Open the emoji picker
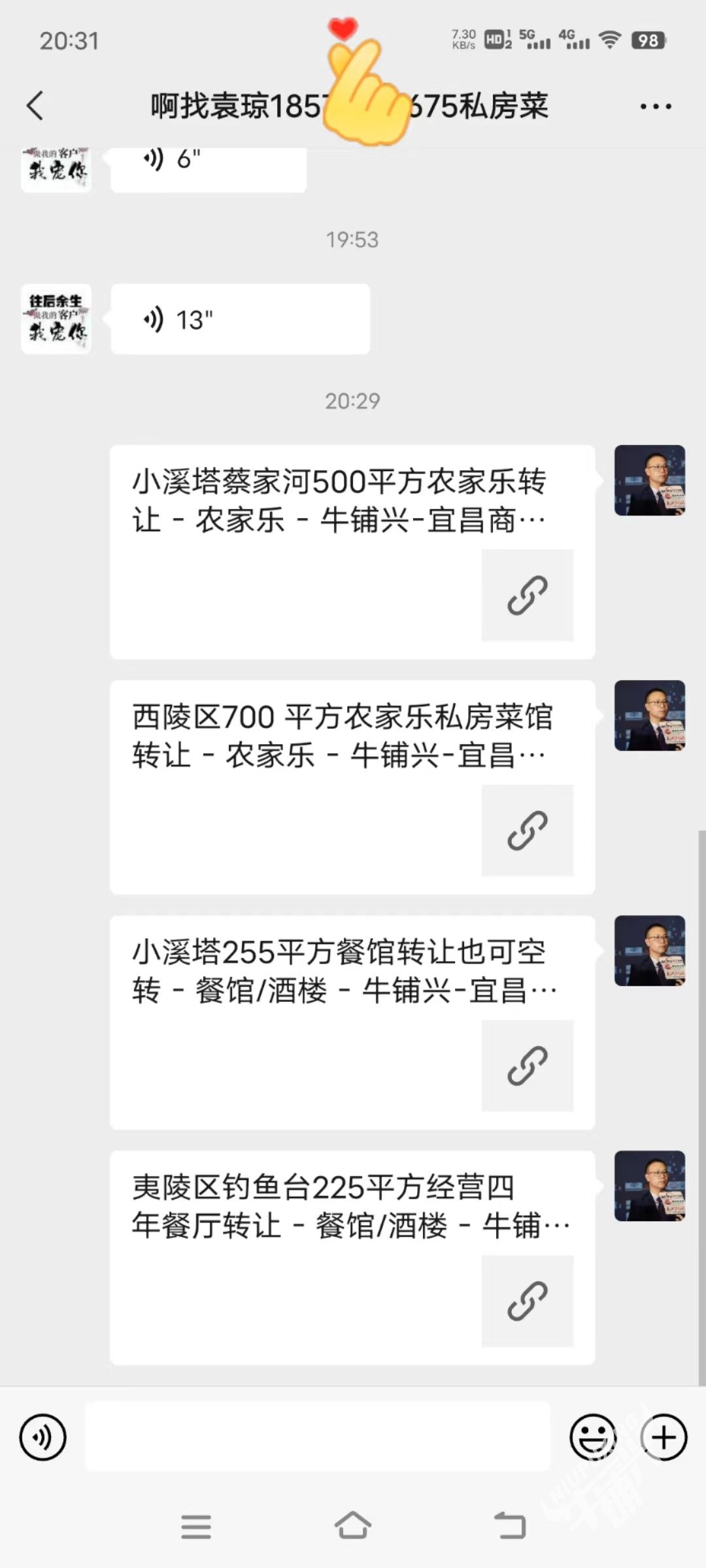 (592, 1437)
